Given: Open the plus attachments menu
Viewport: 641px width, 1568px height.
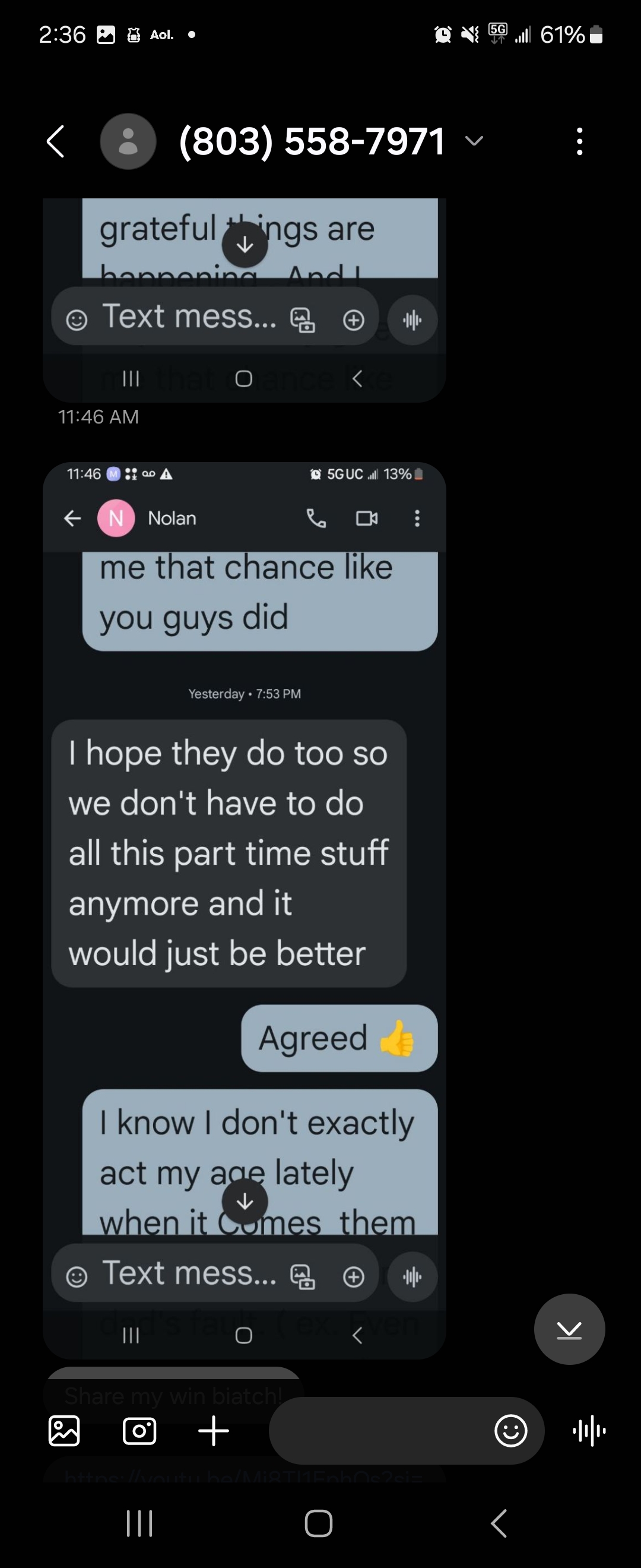Looking at the screenshot, I should coord(214,1430).
